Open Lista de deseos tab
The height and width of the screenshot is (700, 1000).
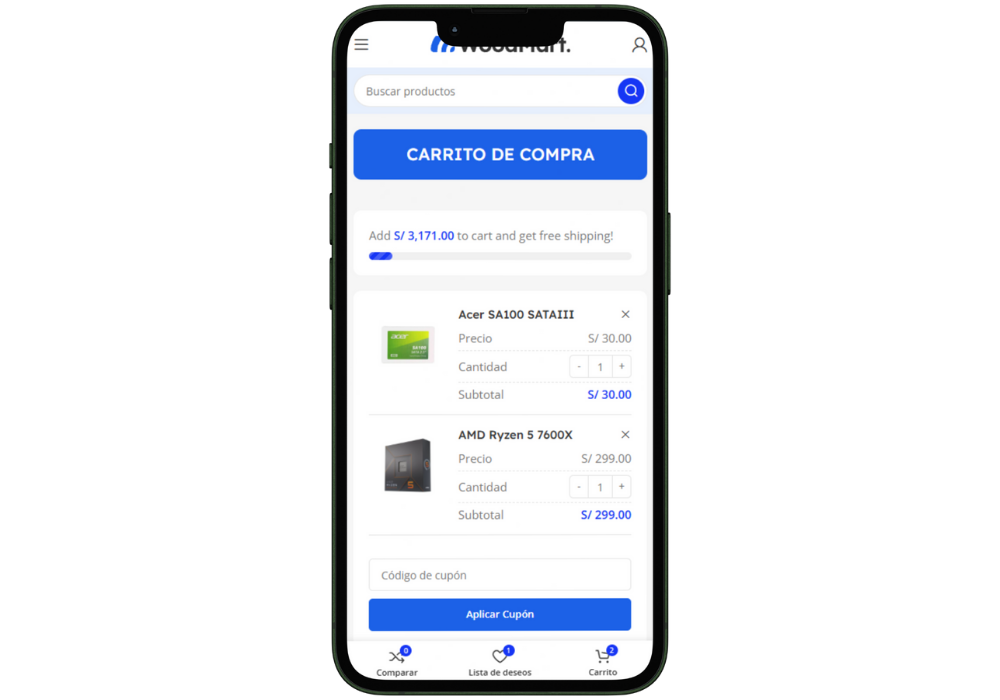[x=500, y=662]
